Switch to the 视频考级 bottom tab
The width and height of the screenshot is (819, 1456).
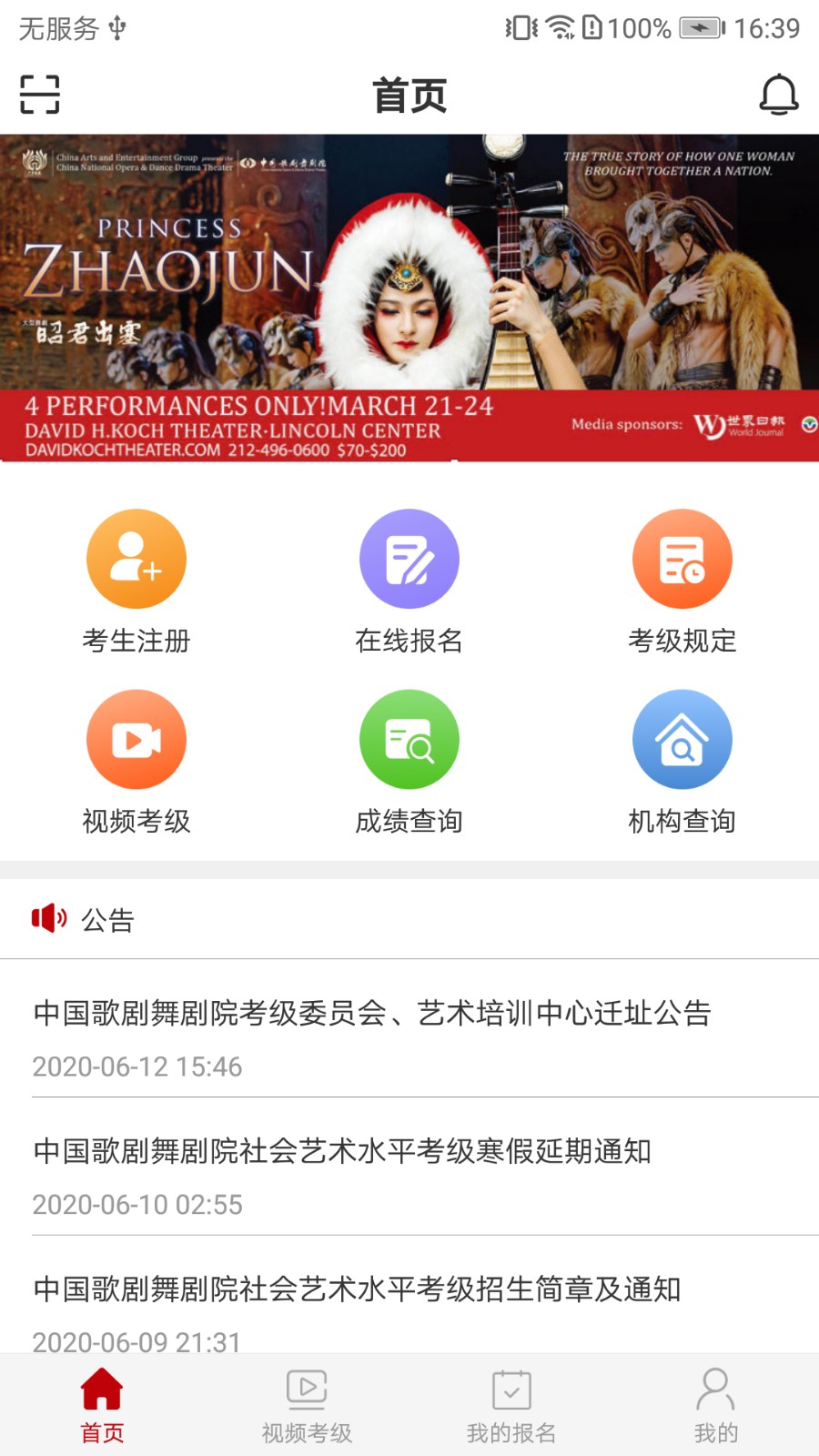(308, 1401)
